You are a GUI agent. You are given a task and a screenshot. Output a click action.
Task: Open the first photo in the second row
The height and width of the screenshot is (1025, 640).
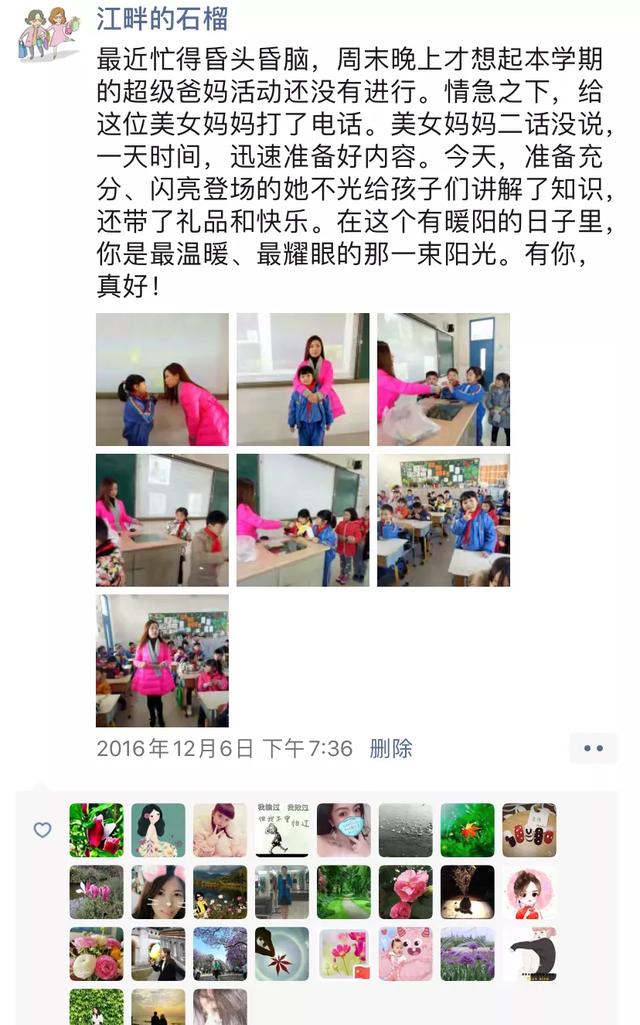click(x=162, y=520)
